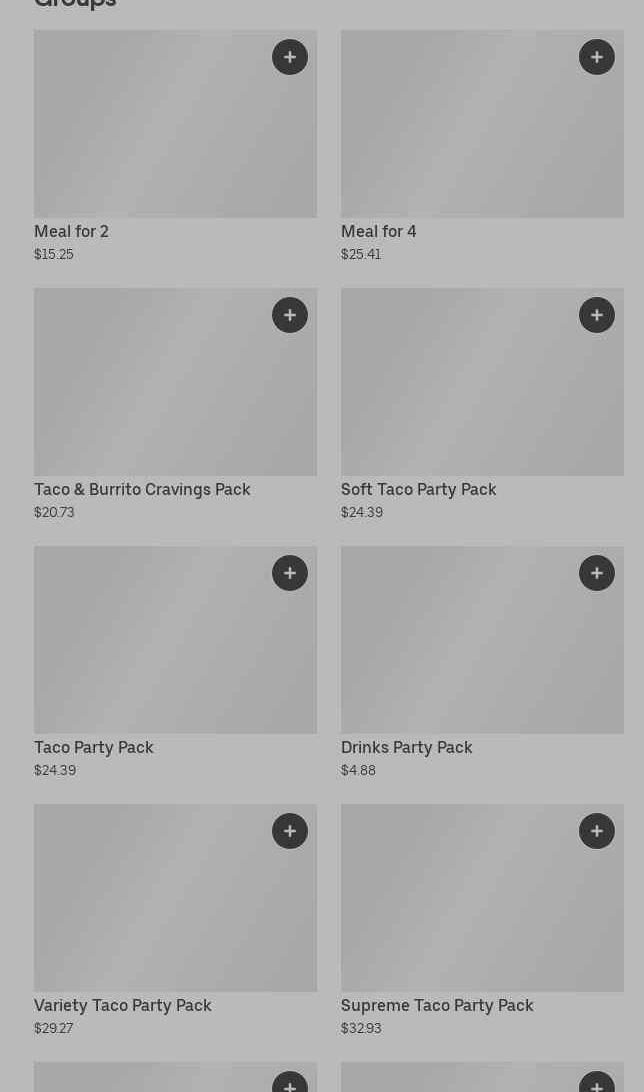Open the Taco Party Pack card
The height and width of the screenshot is (1092, 644).
175,662
